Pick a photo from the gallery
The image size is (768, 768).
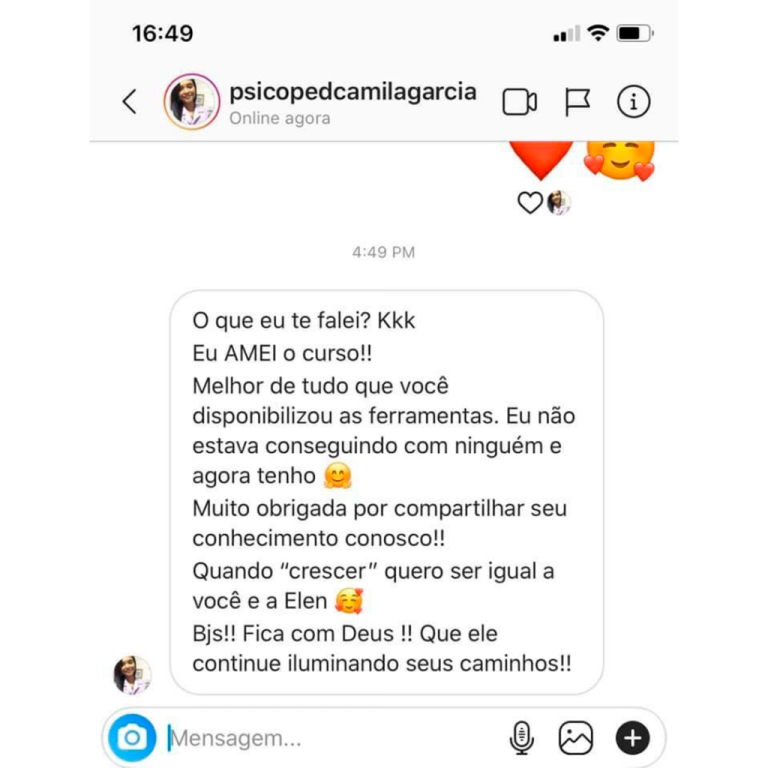[576, 739]
